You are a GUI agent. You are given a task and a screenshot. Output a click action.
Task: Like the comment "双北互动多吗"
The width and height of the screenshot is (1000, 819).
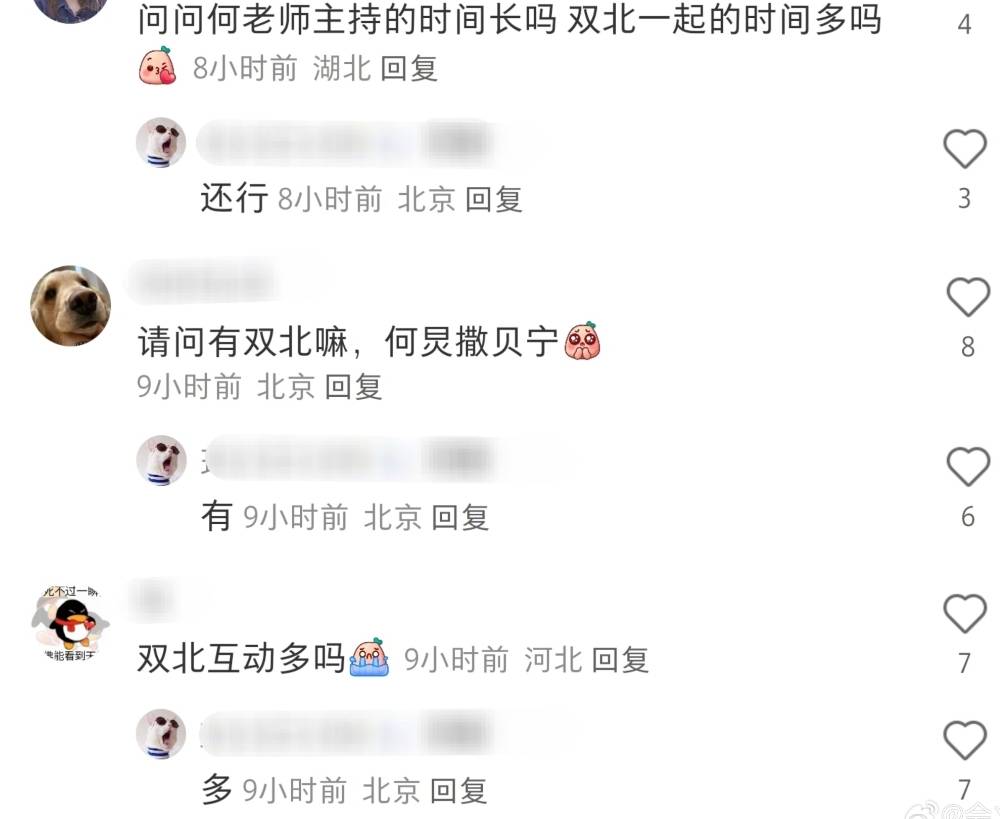(965, 614)
